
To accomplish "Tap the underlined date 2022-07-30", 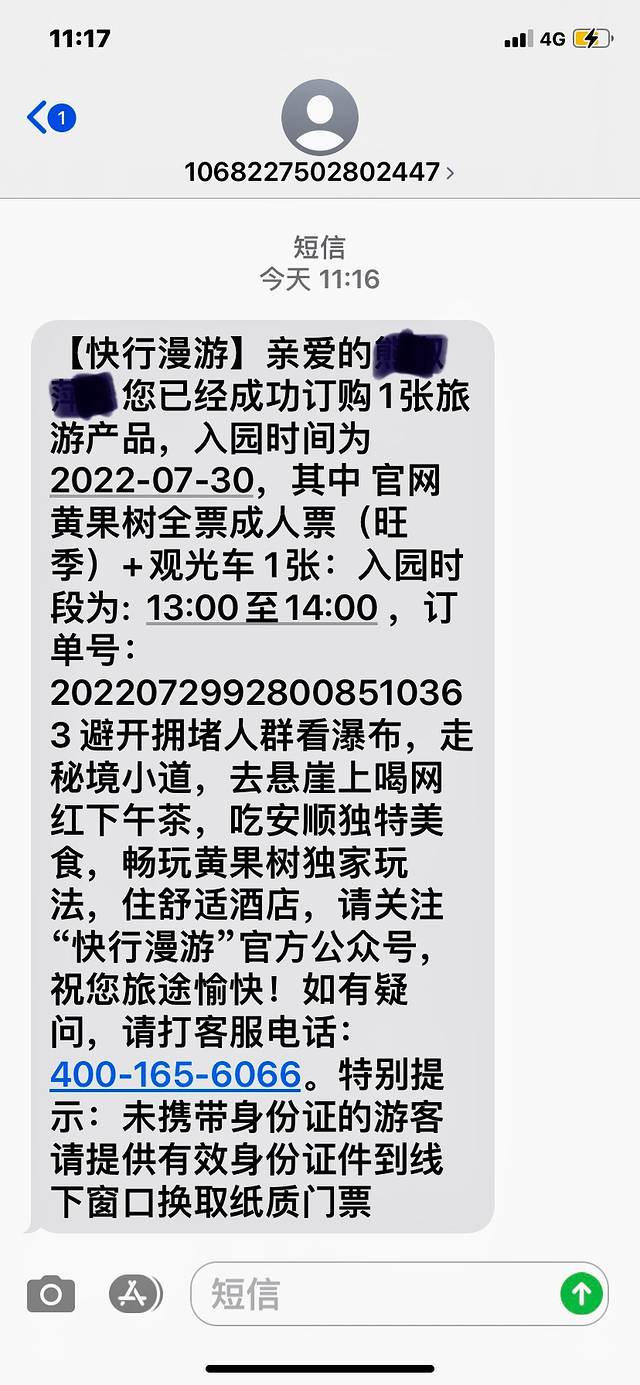I will [x=152, y=481].
